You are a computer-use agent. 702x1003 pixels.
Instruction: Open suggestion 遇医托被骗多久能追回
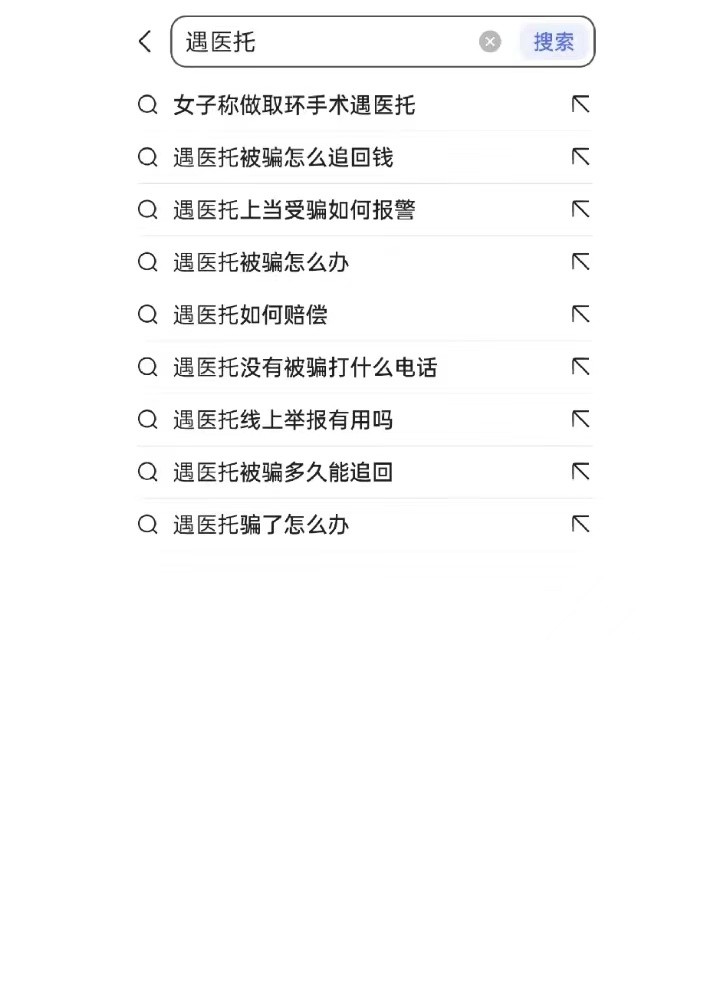pos(283,472)
